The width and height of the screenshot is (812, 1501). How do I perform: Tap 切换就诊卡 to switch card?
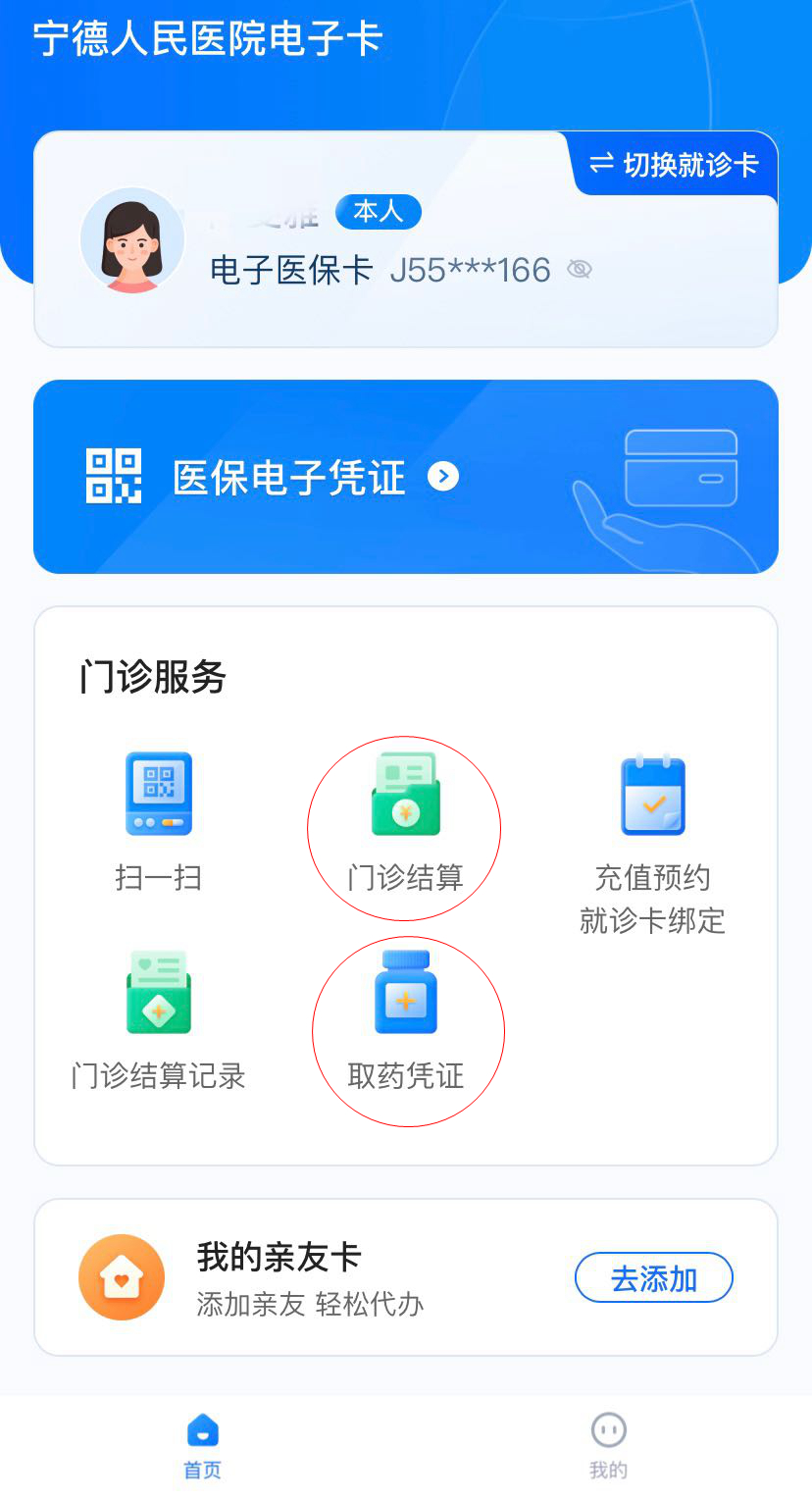(675, 165)
